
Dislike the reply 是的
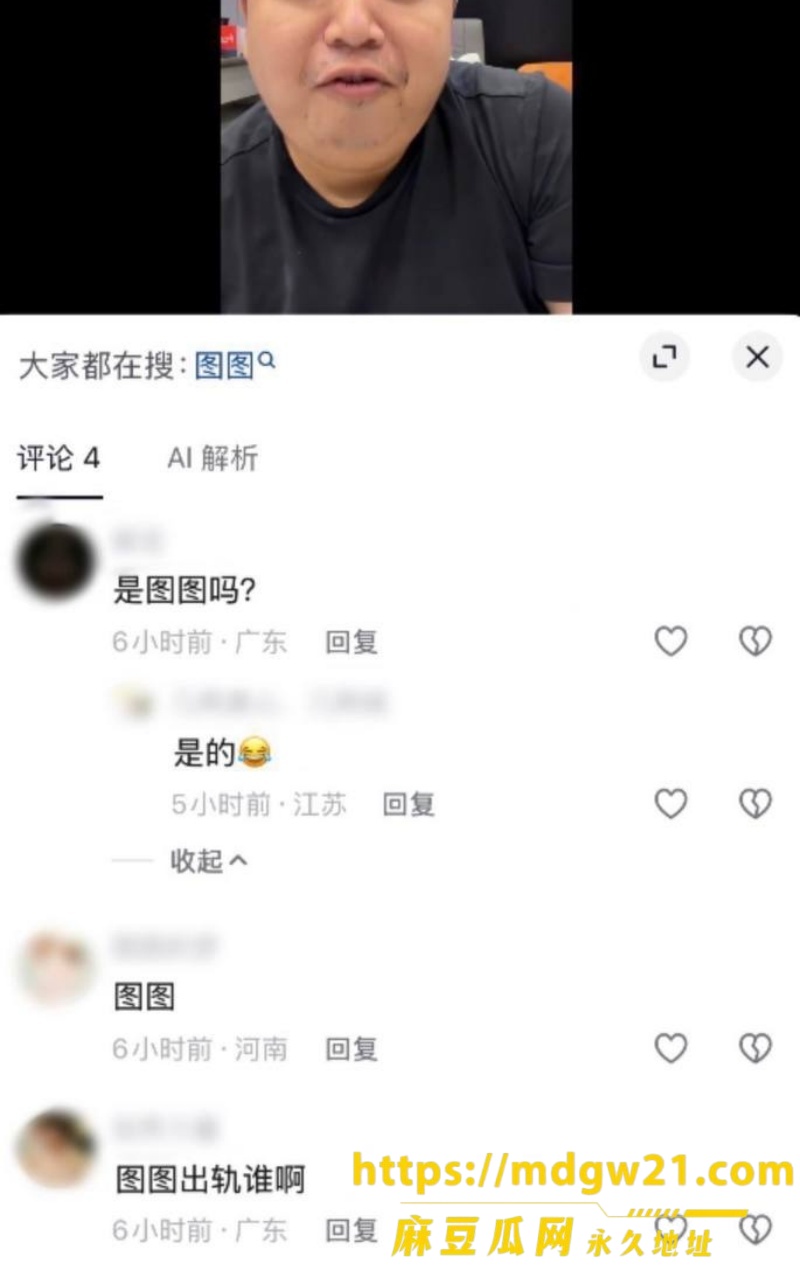(755, 803)
